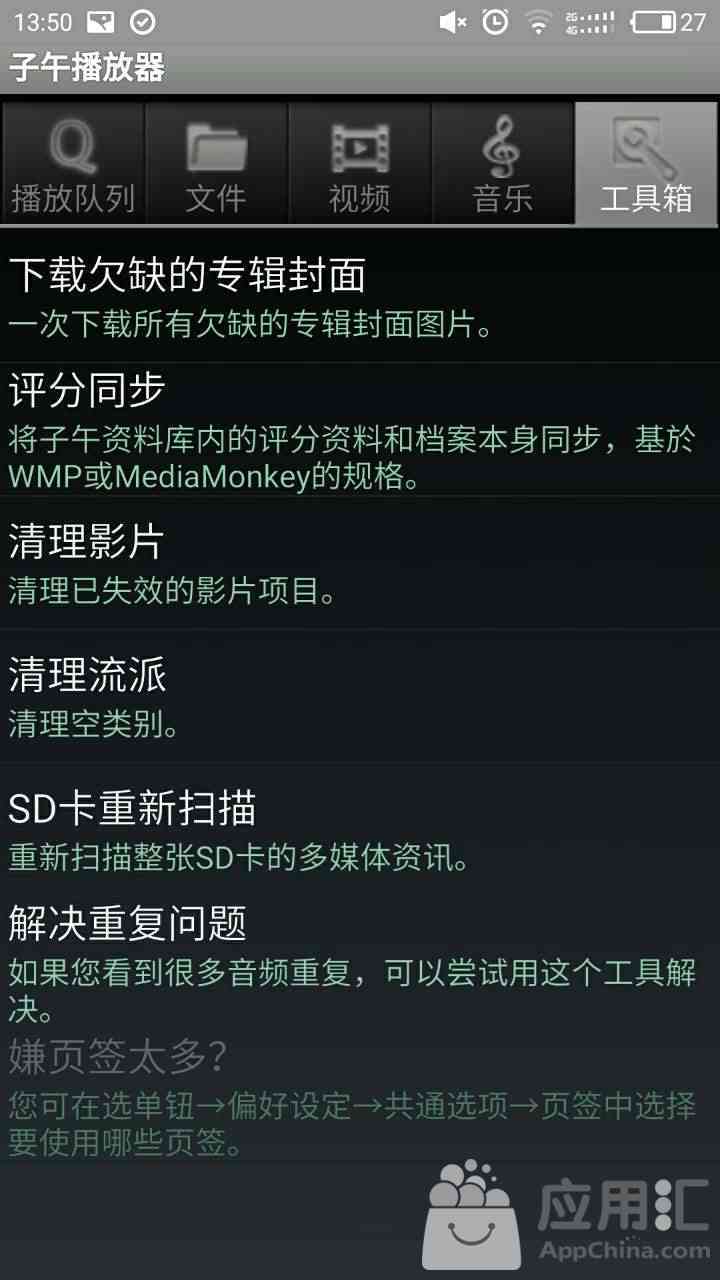Image resolution: width=720 pixels, height=1280 pixels.
Task: Start SD卡重新扫描
Action: click(x=360, y=829)
